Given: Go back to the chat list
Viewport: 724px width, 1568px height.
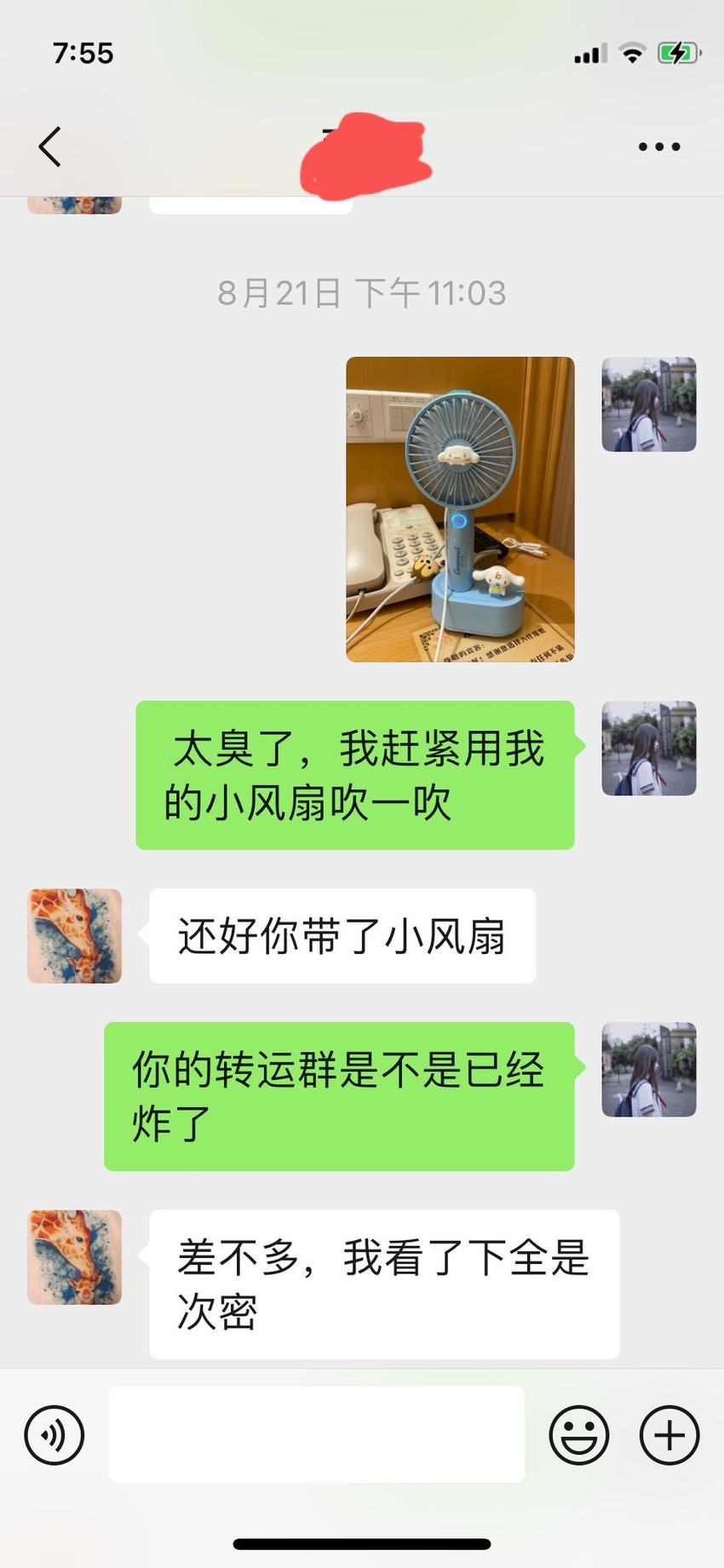Looking at the screenshot, I should pos(50,146).
